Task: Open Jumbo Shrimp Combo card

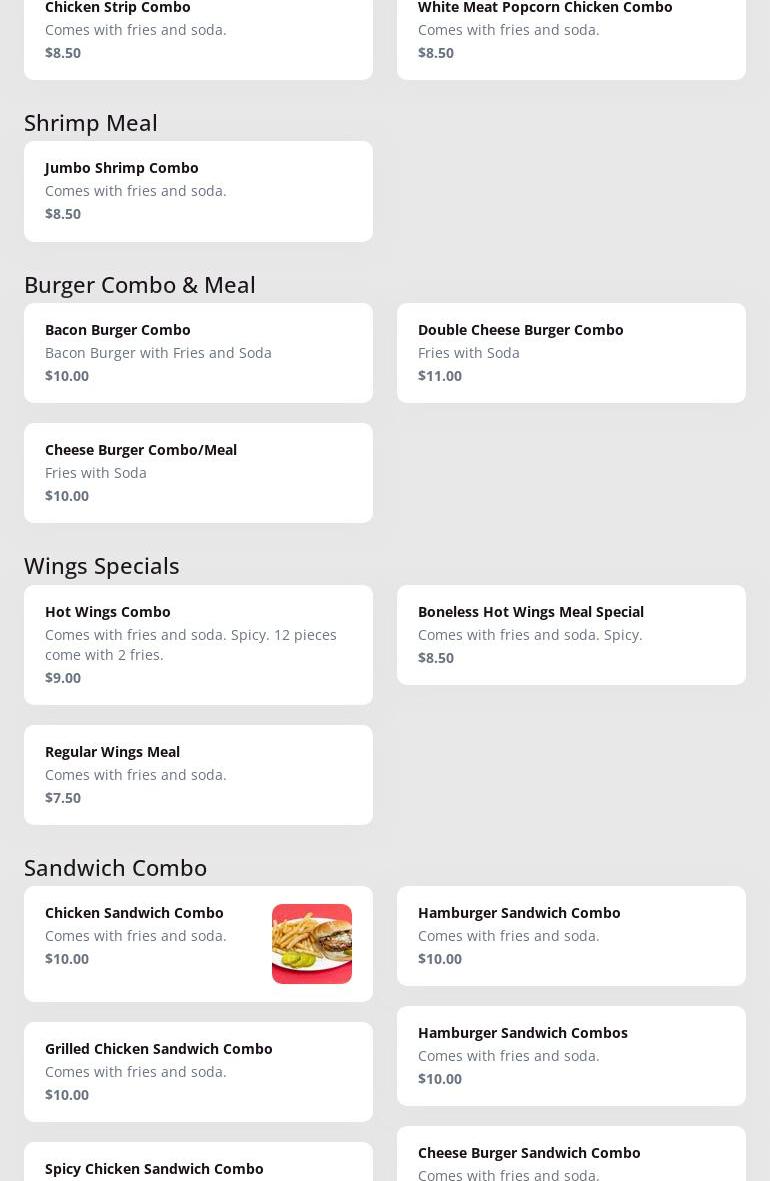Action: tap(198, 191)
